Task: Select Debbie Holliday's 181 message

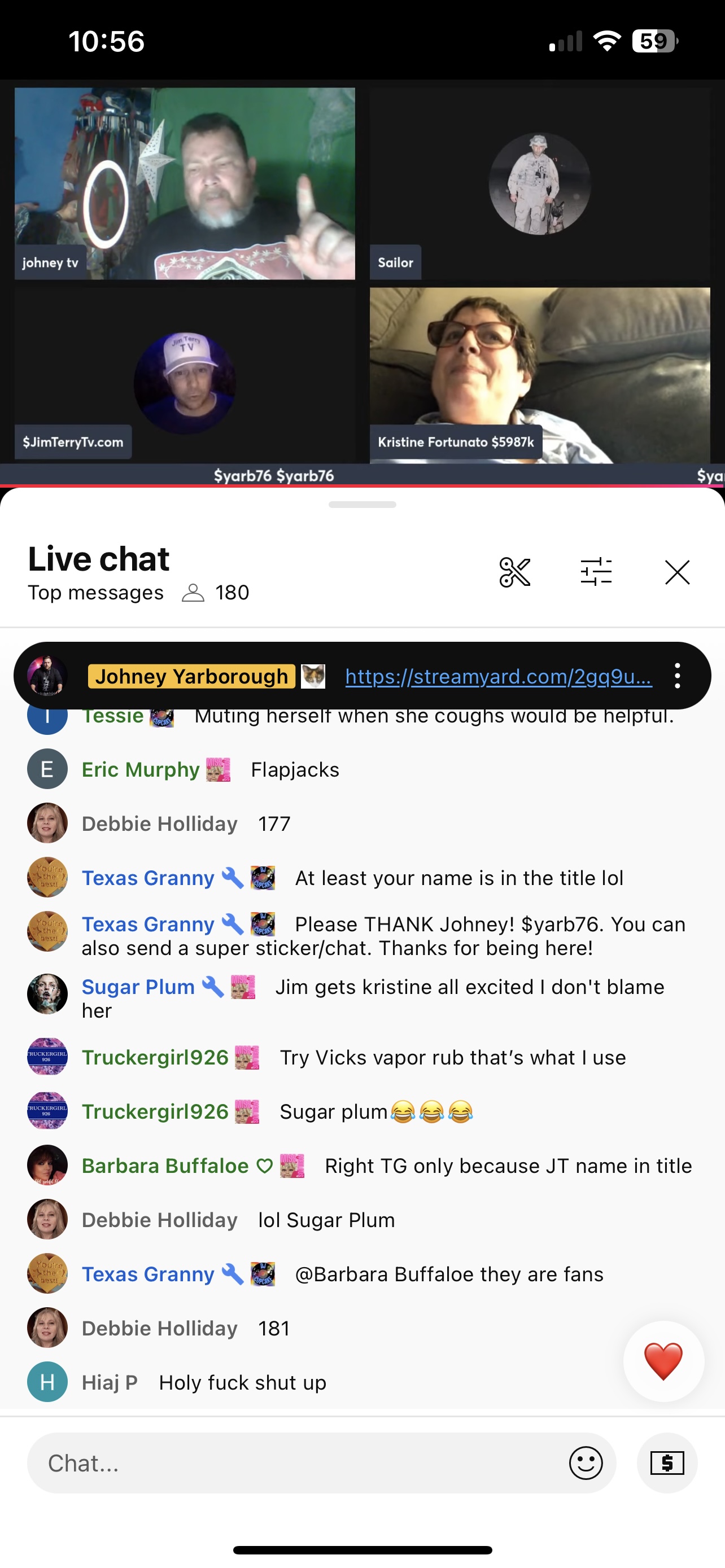Action: [x=273, y=1328]
